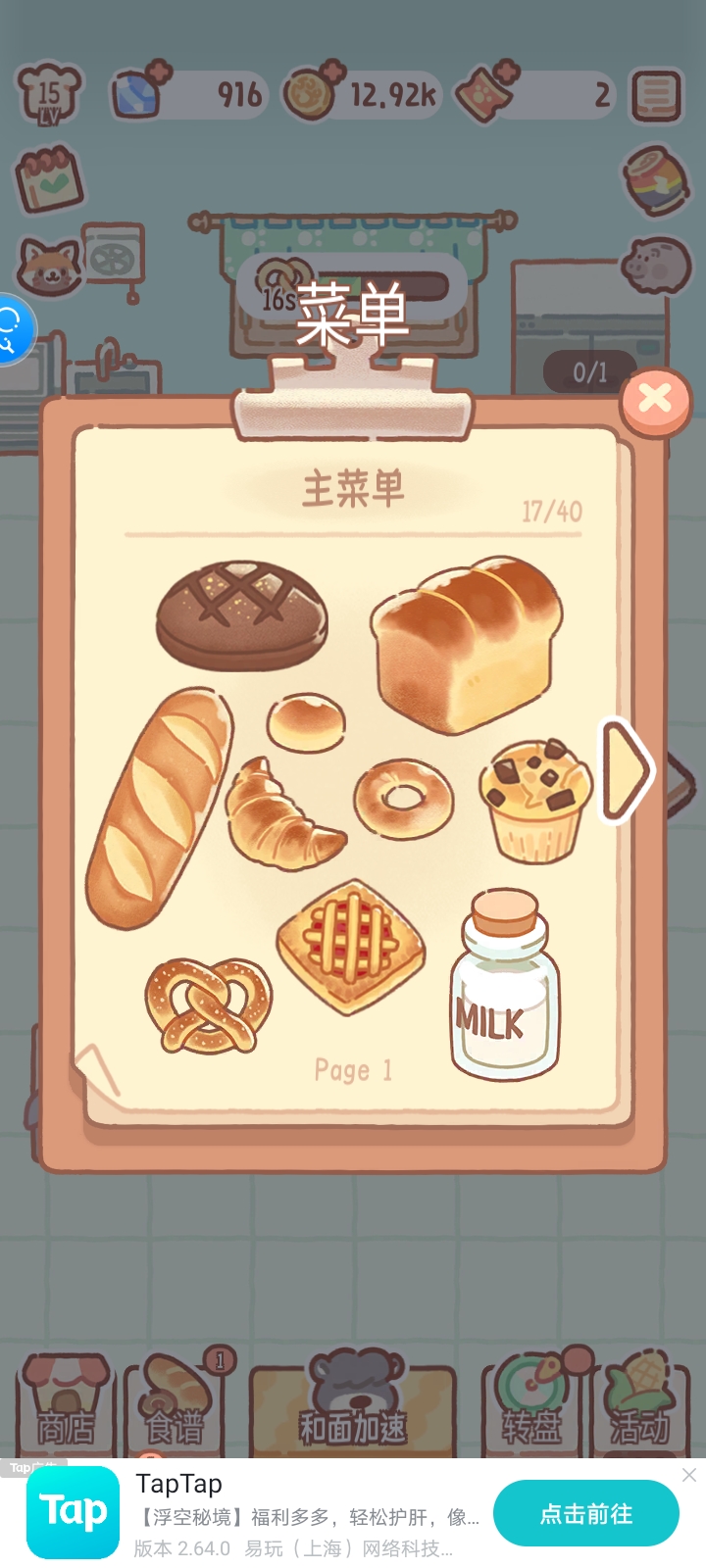
Task: Select the milk bottle item
Action: point(504,983)
